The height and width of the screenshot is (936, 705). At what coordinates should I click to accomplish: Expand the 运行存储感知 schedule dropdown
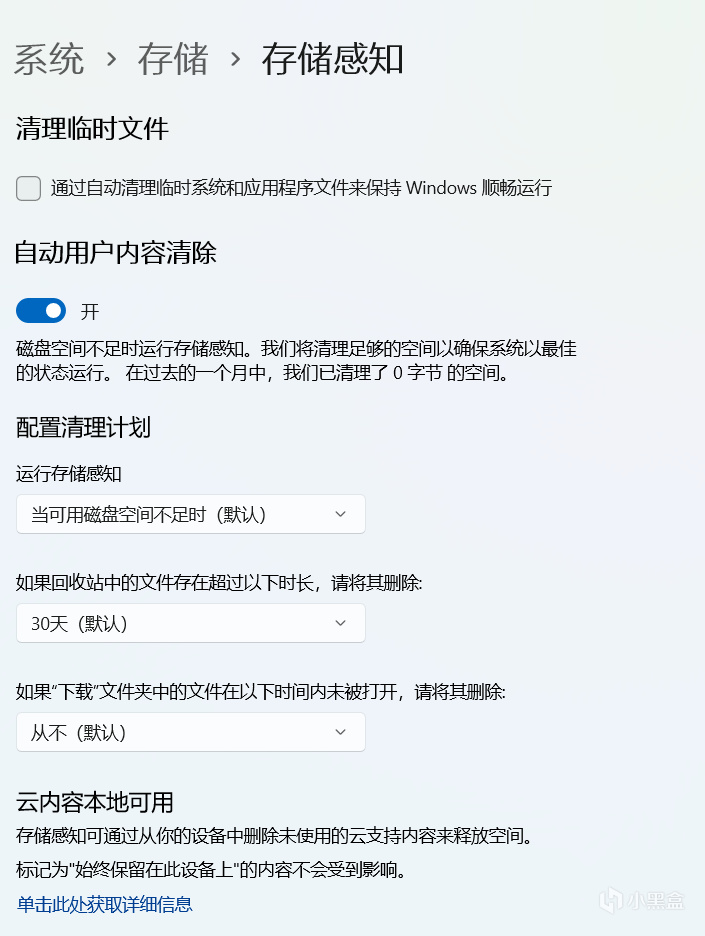(x=190, y=514)
